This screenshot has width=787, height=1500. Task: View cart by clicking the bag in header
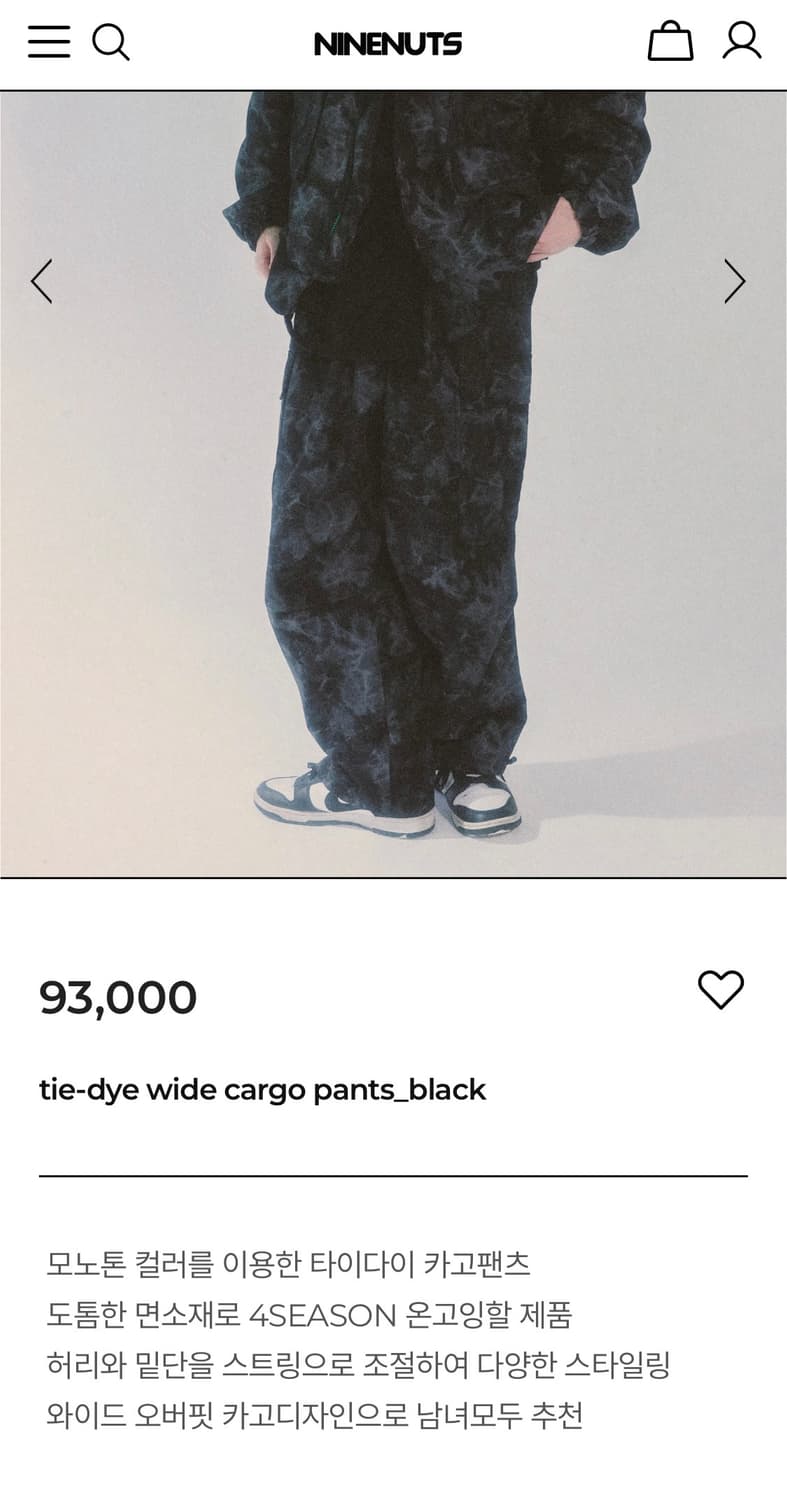(x=671, y=42)
